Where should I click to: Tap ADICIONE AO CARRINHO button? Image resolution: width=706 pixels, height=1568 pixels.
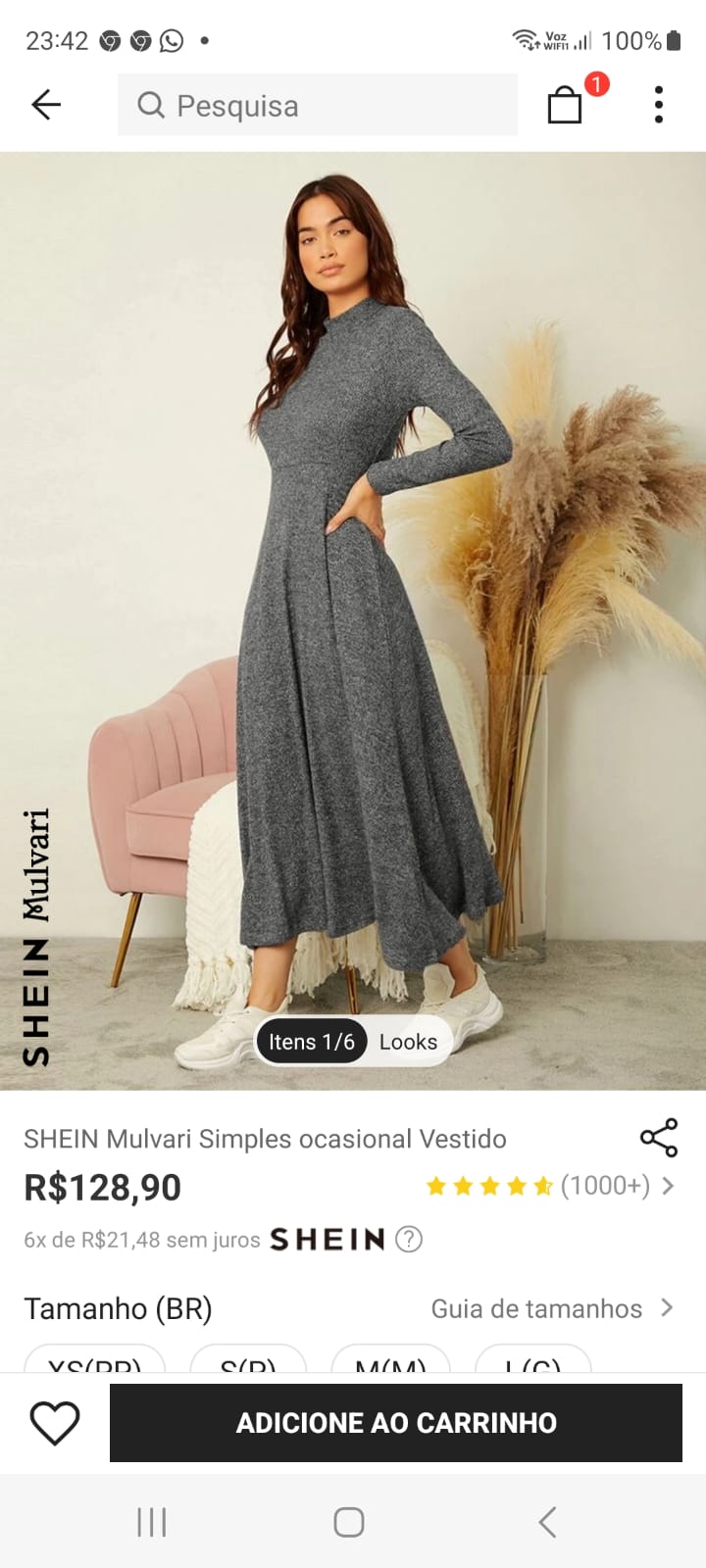click(x=396, y=1423)
